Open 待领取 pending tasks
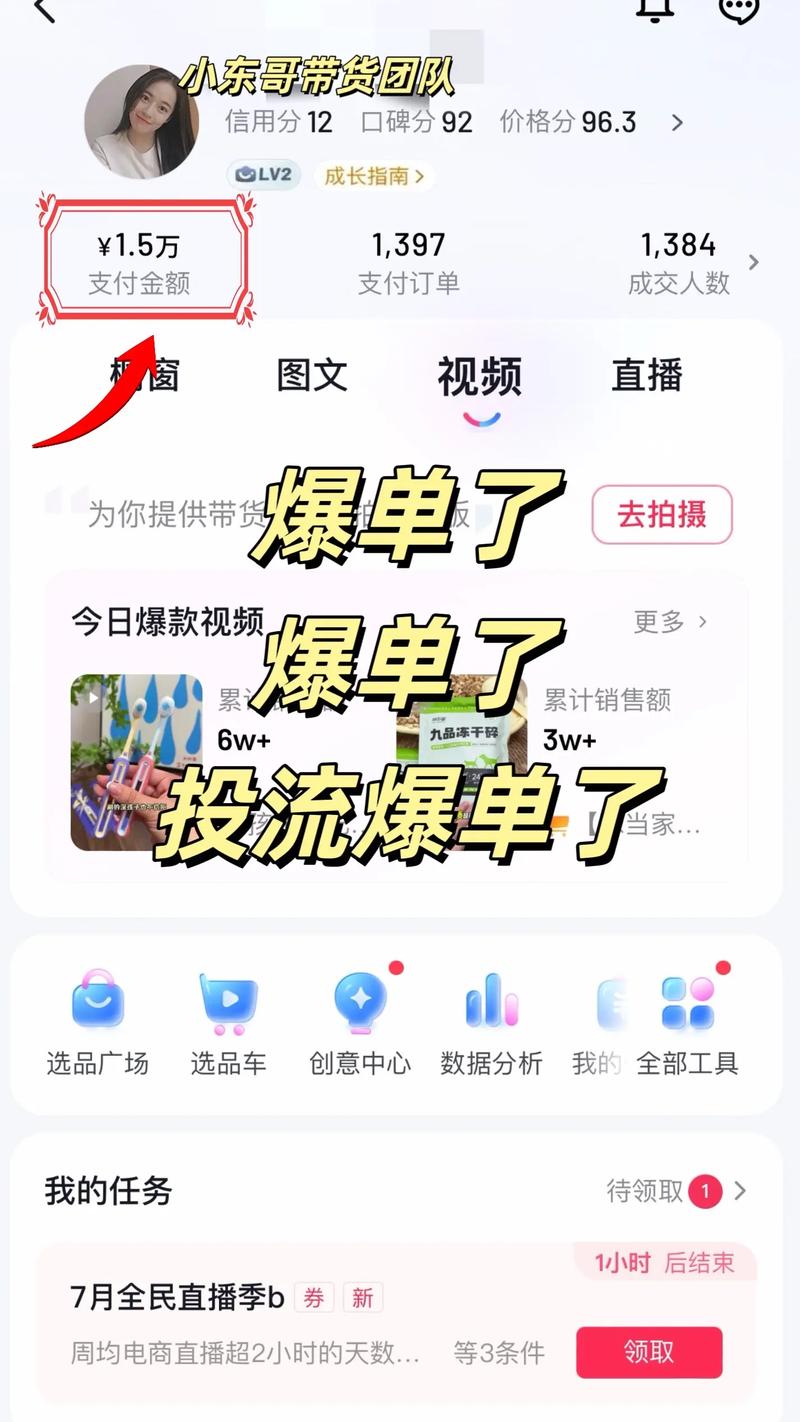The width and height of the screenshot is (800, 1422). [x=676, y=1191]
